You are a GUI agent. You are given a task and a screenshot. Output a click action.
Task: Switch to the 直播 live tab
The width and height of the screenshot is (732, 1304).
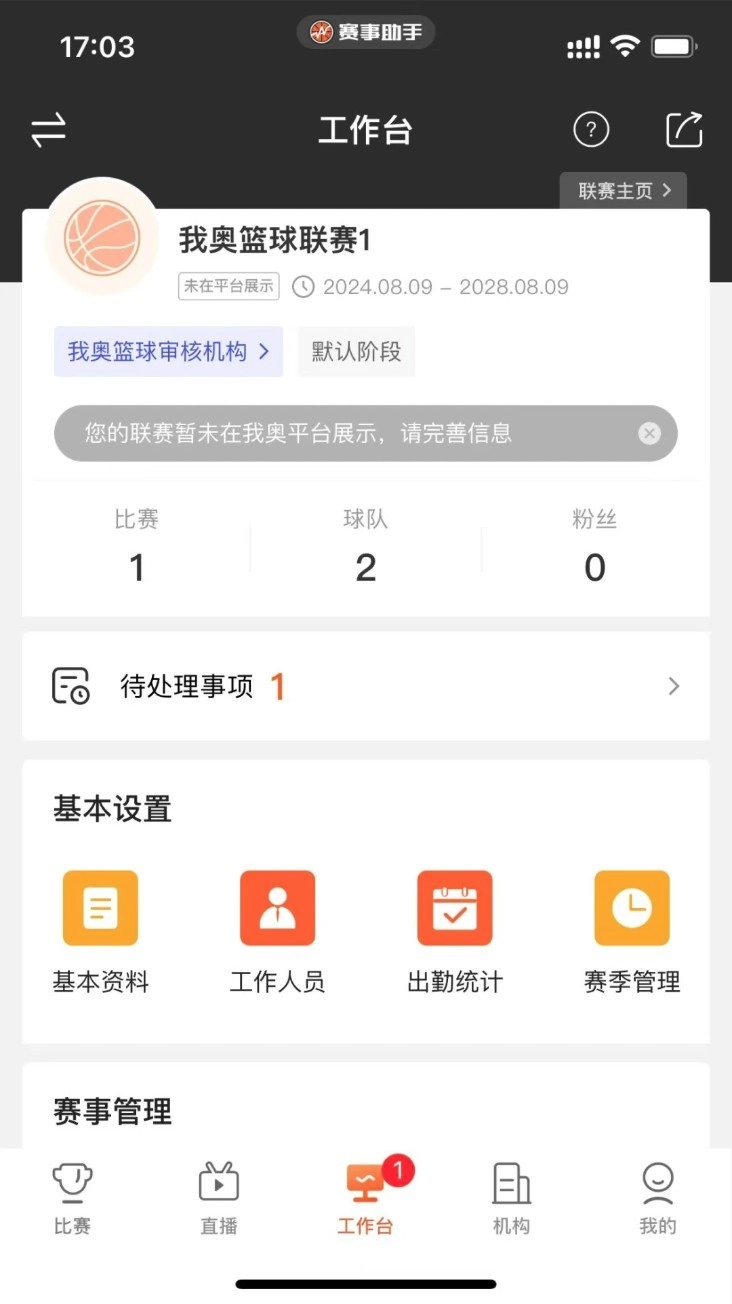(218, 1197)
